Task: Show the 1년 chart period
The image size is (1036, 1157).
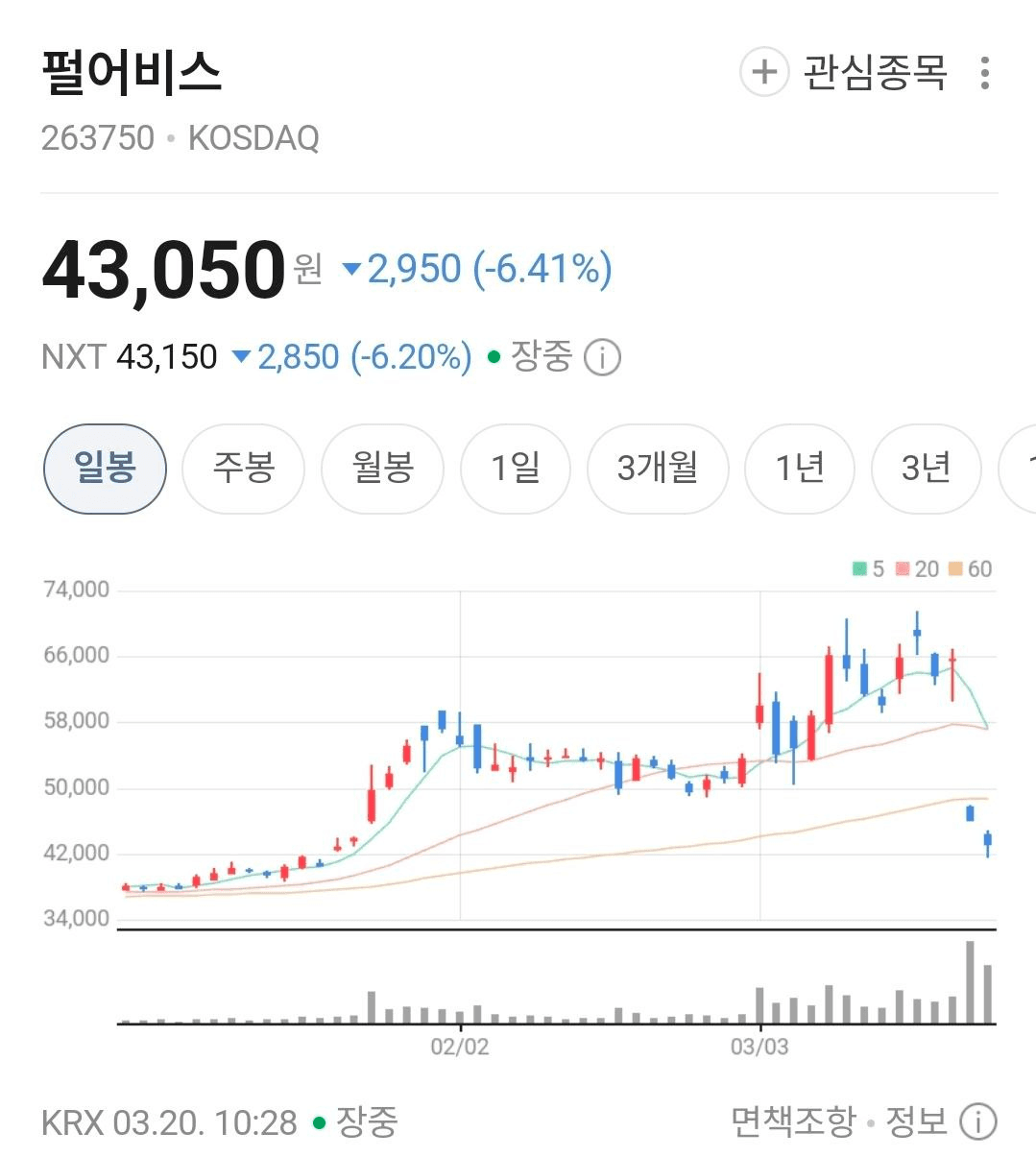Action: pyautogui.click(x=799, y=469)
